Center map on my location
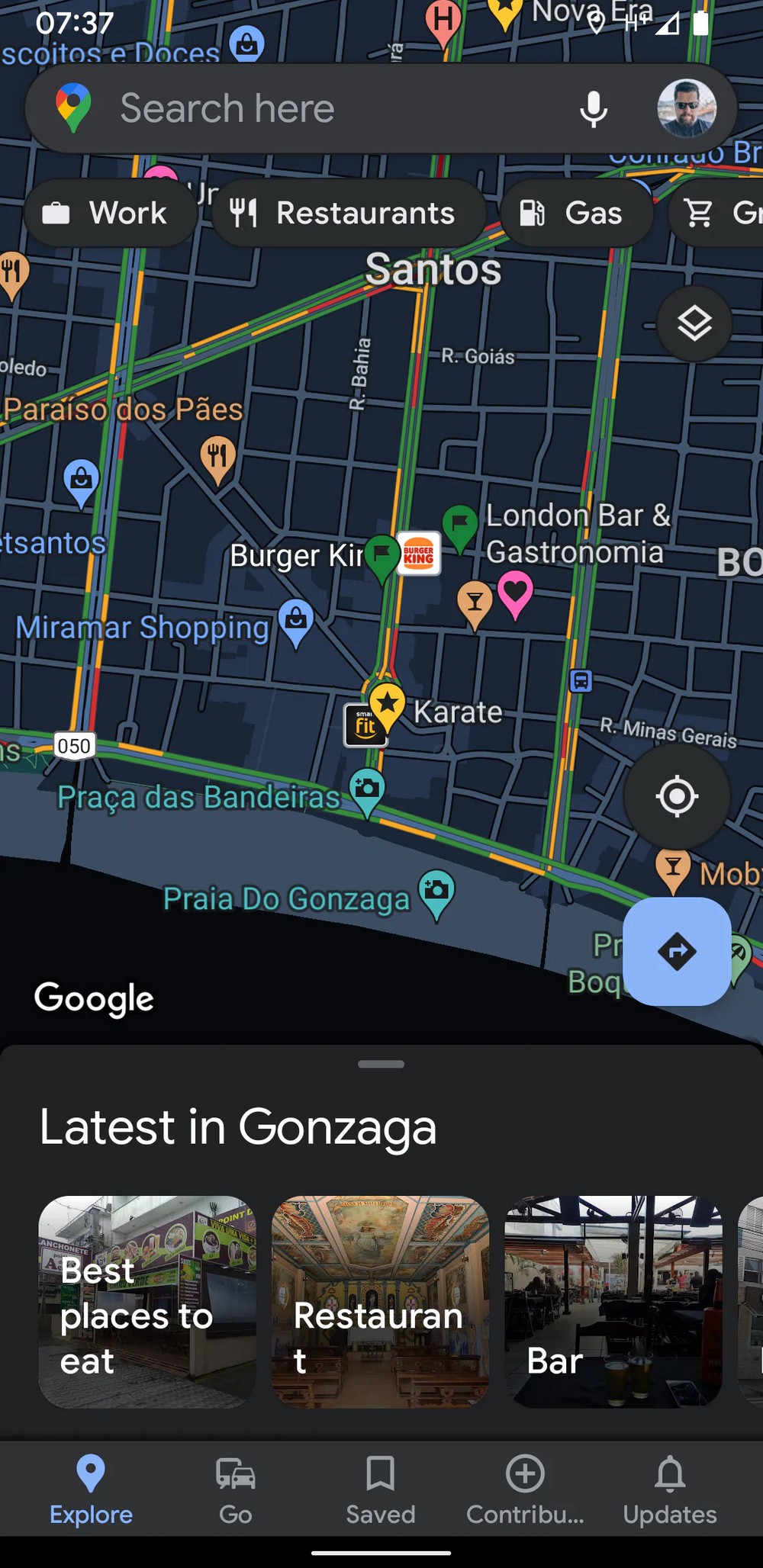The width and height of the screenshot is (763, 1568). coord(677,796)
